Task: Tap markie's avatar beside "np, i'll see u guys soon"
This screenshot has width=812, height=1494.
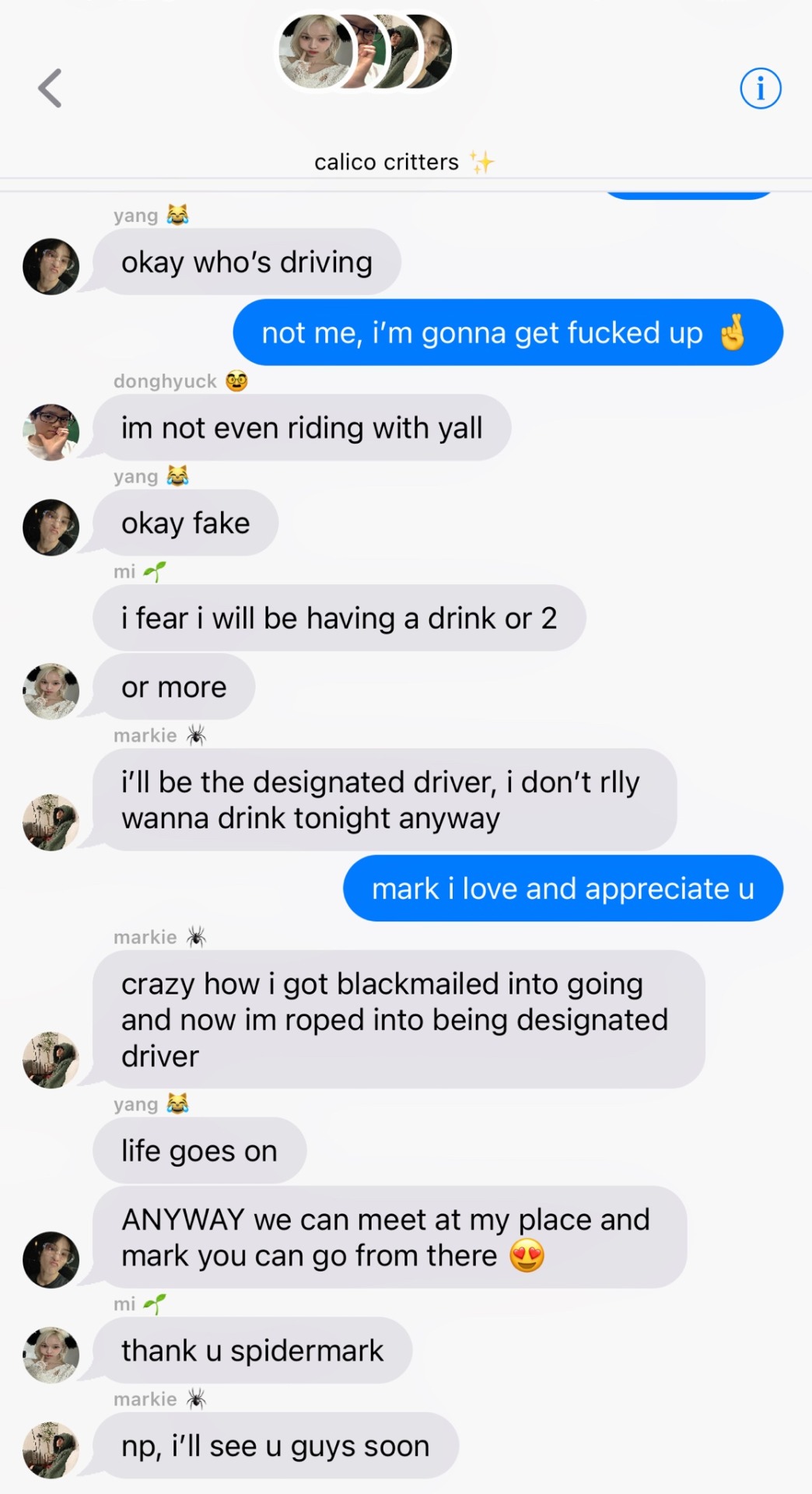Action: pos(51,1450)
